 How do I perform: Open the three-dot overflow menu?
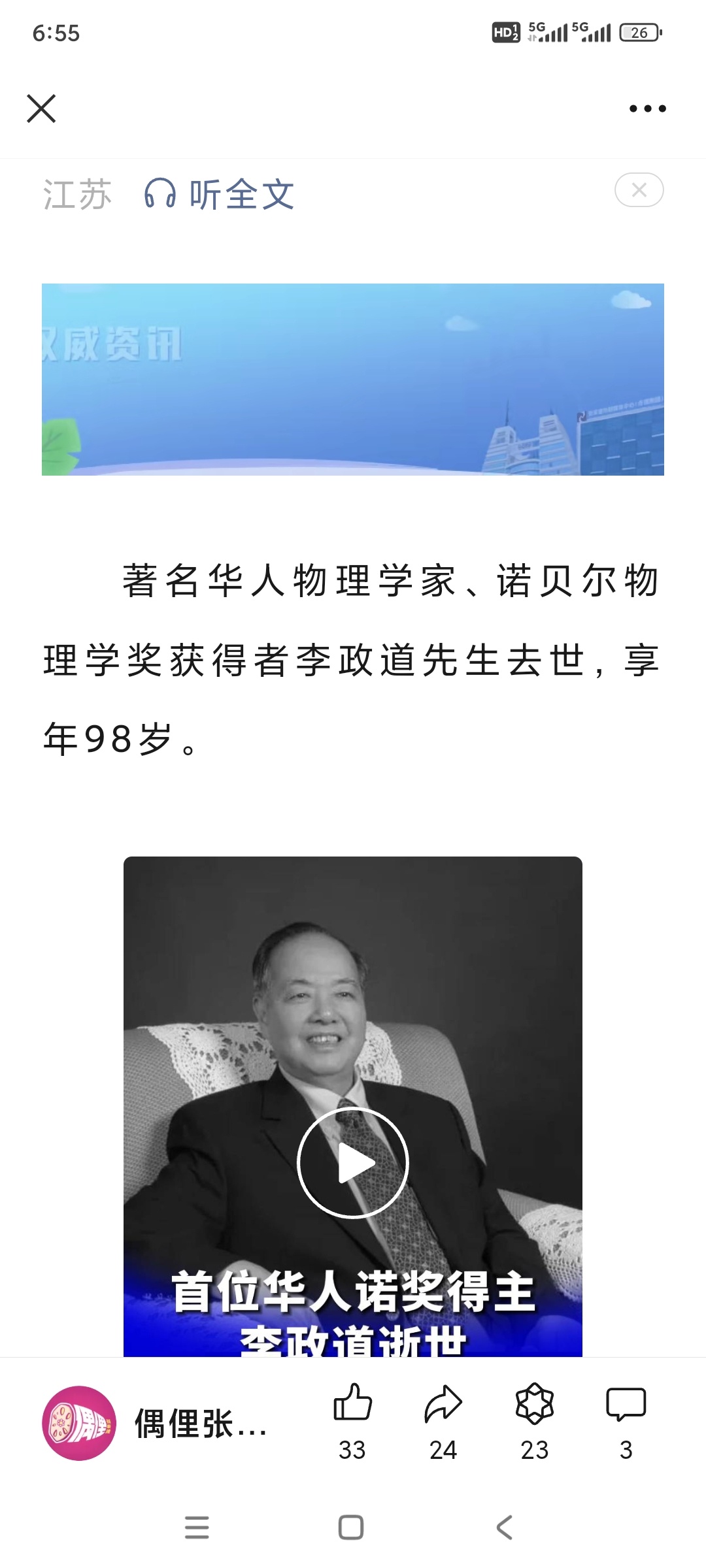pos(647,108)
